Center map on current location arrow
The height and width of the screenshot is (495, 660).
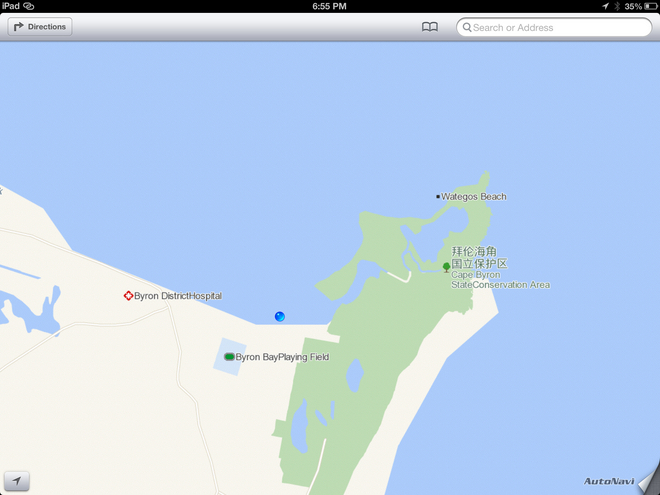[16, 481]
